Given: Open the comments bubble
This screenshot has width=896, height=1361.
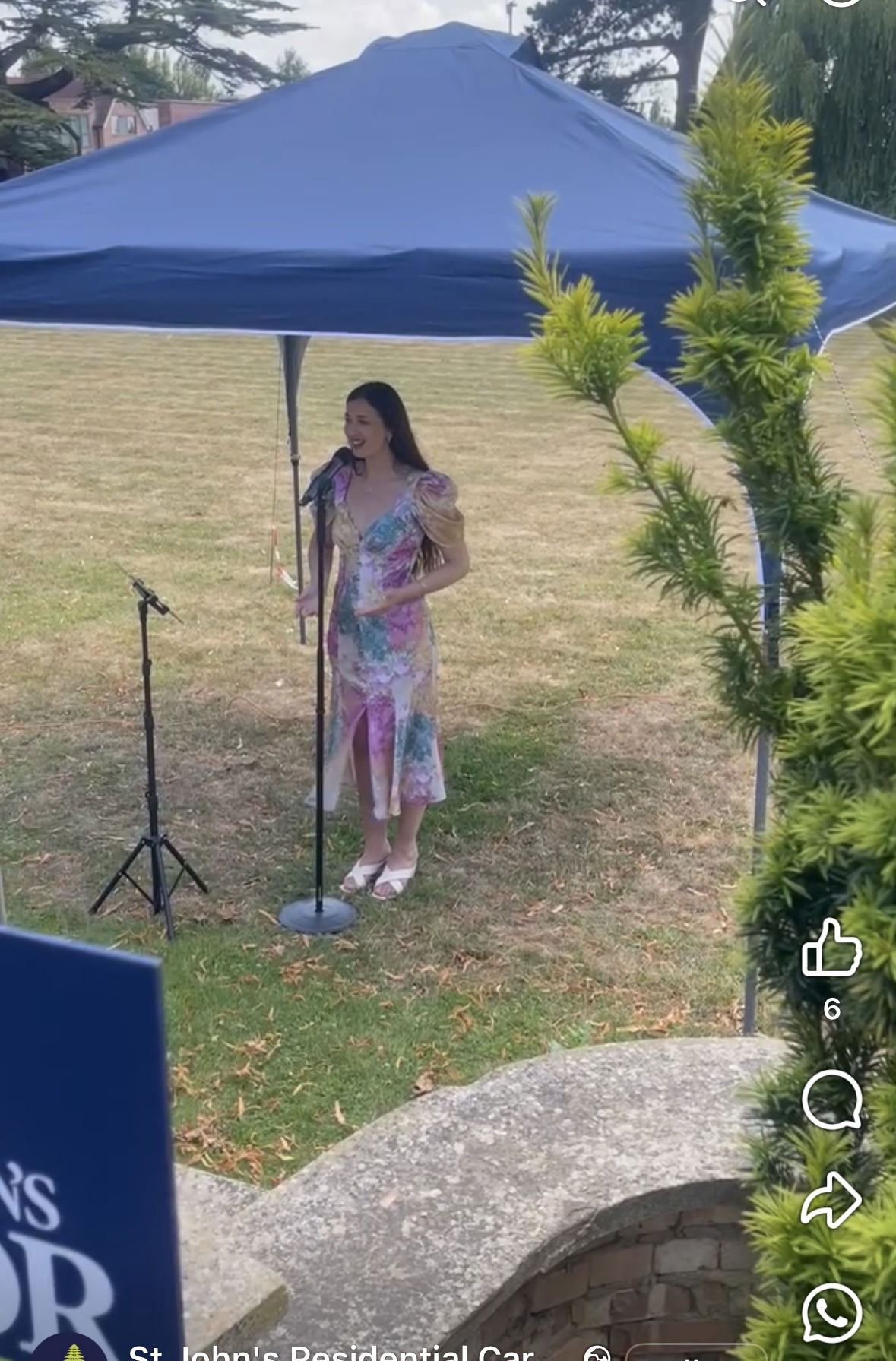Looking at the screenshot, I should click(831, 1100).
